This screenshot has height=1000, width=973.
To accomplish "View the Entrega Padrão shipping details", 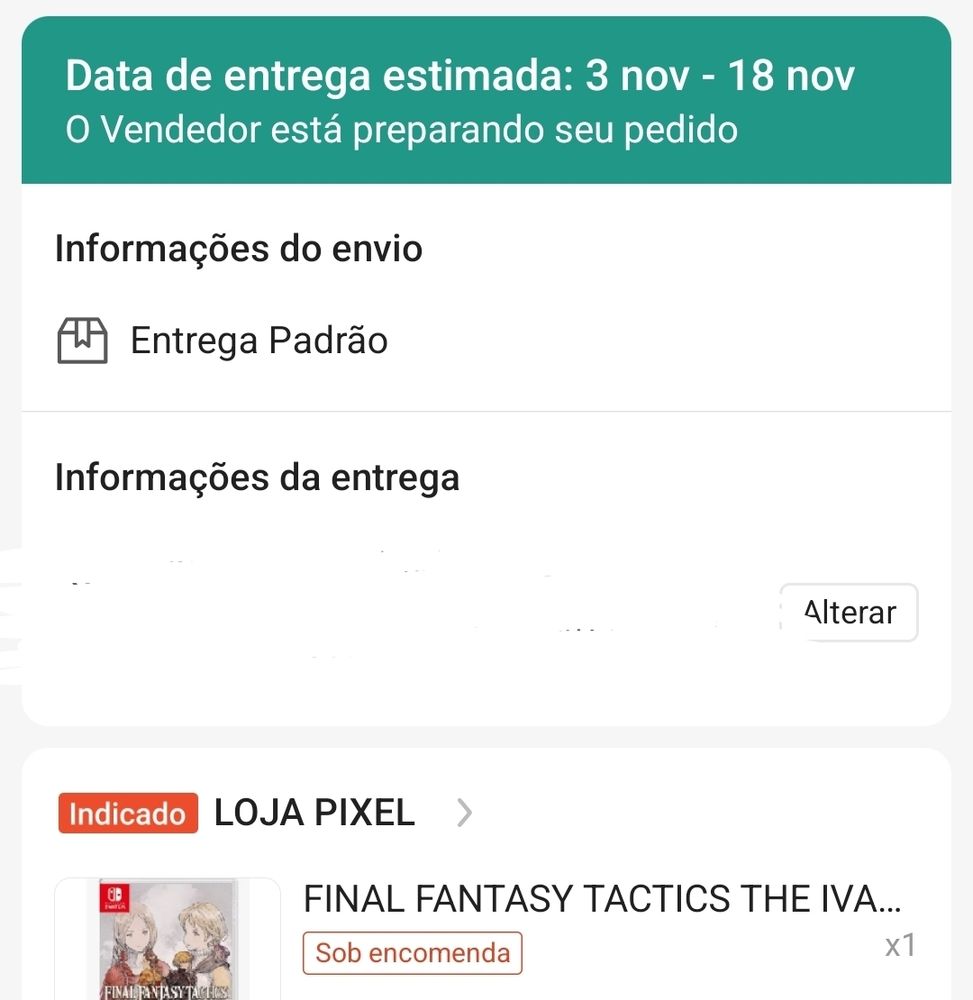I will (259, 341).
